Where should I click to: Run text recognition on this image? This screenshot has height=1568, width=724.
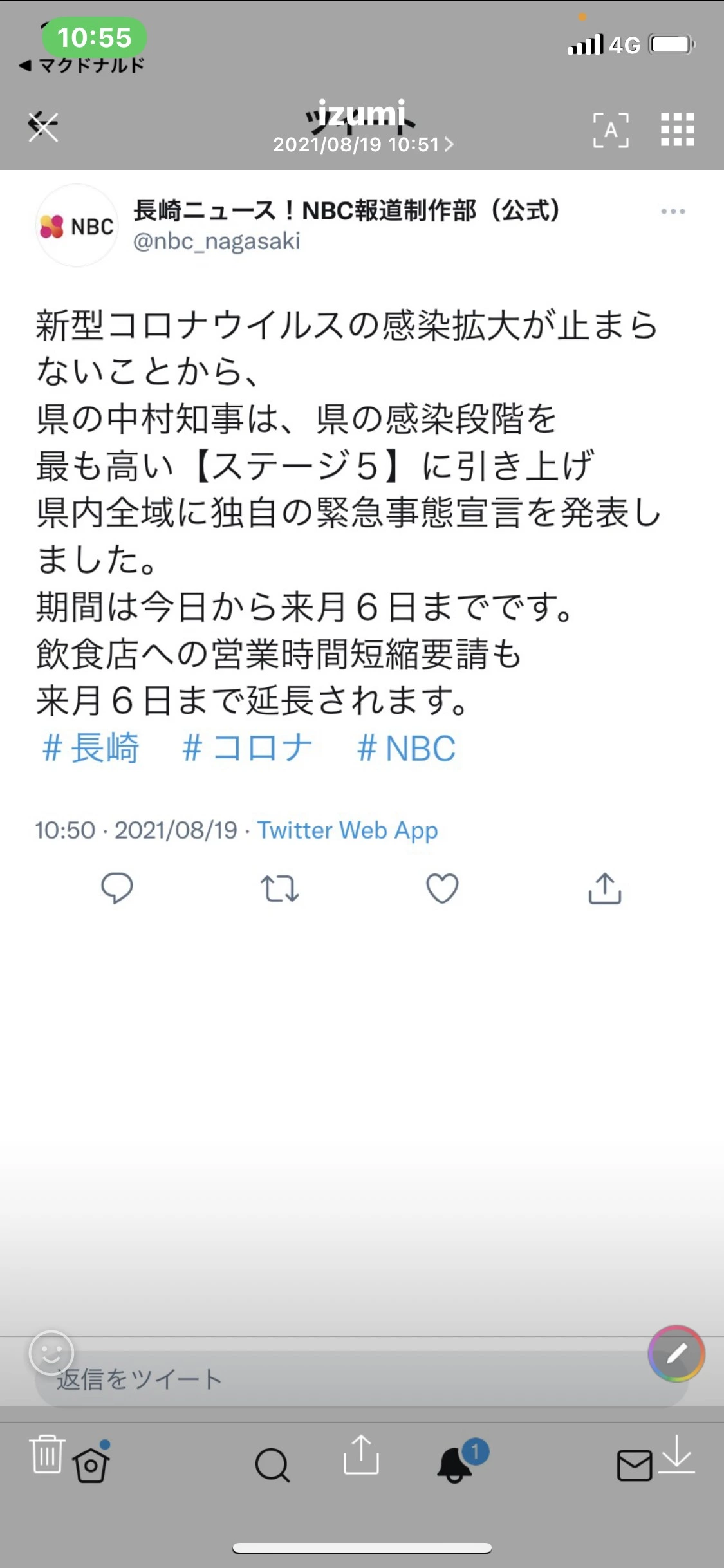coord(610,129)
